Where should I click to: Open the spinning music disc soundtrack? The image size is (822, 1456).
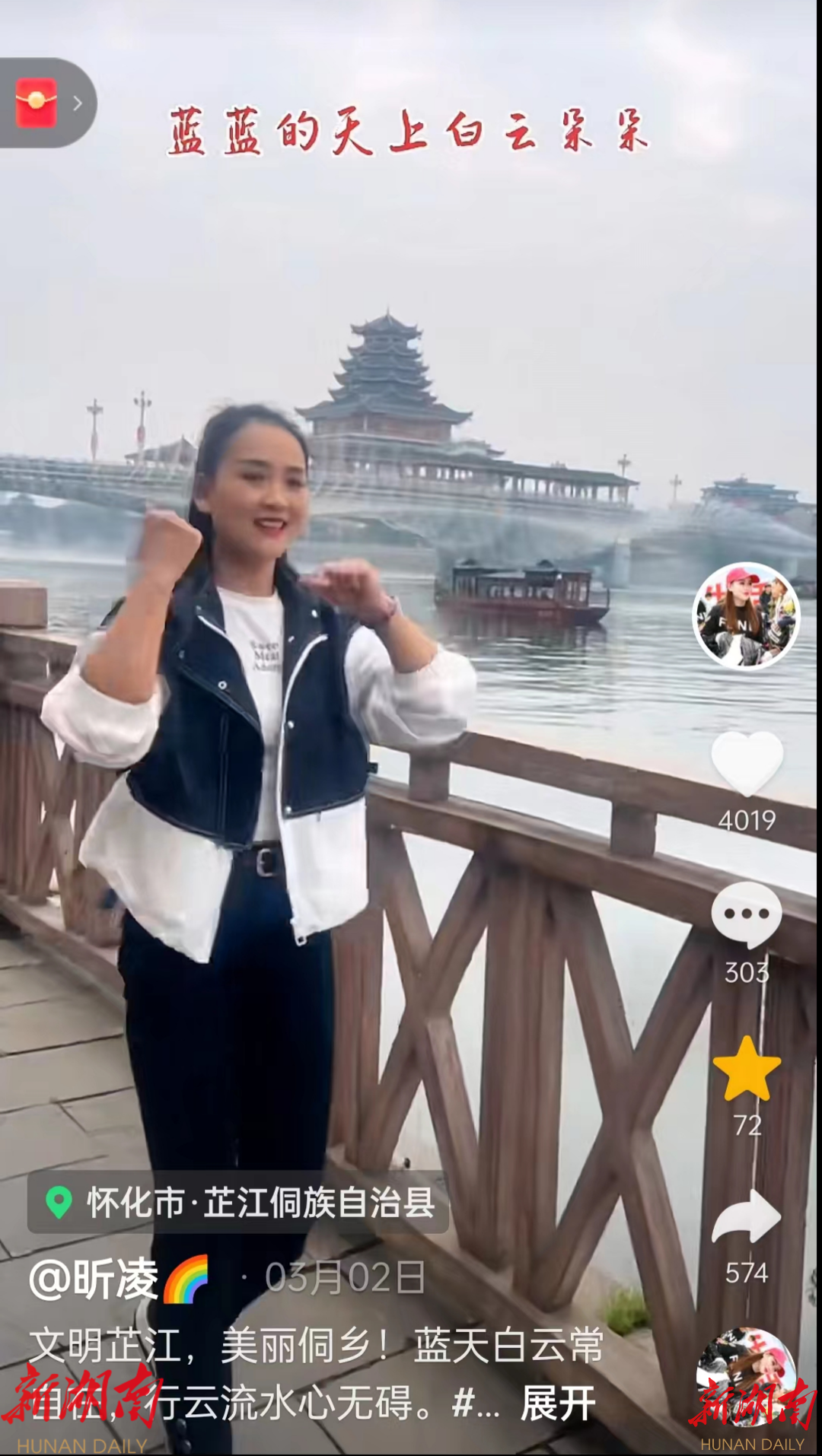point(746,1378)
